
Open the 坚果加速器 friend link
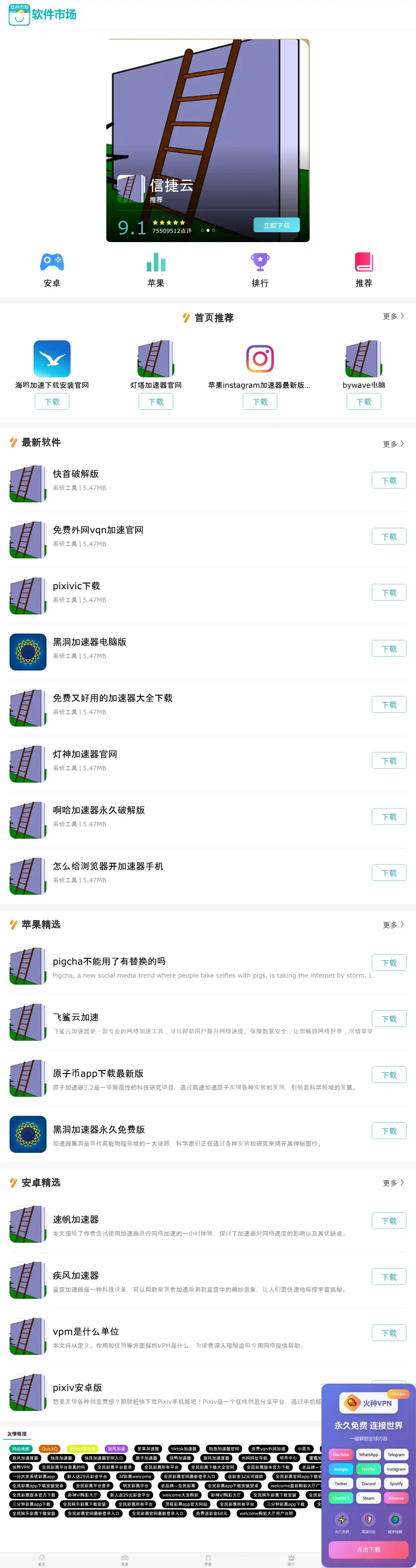pos(148,1449)
